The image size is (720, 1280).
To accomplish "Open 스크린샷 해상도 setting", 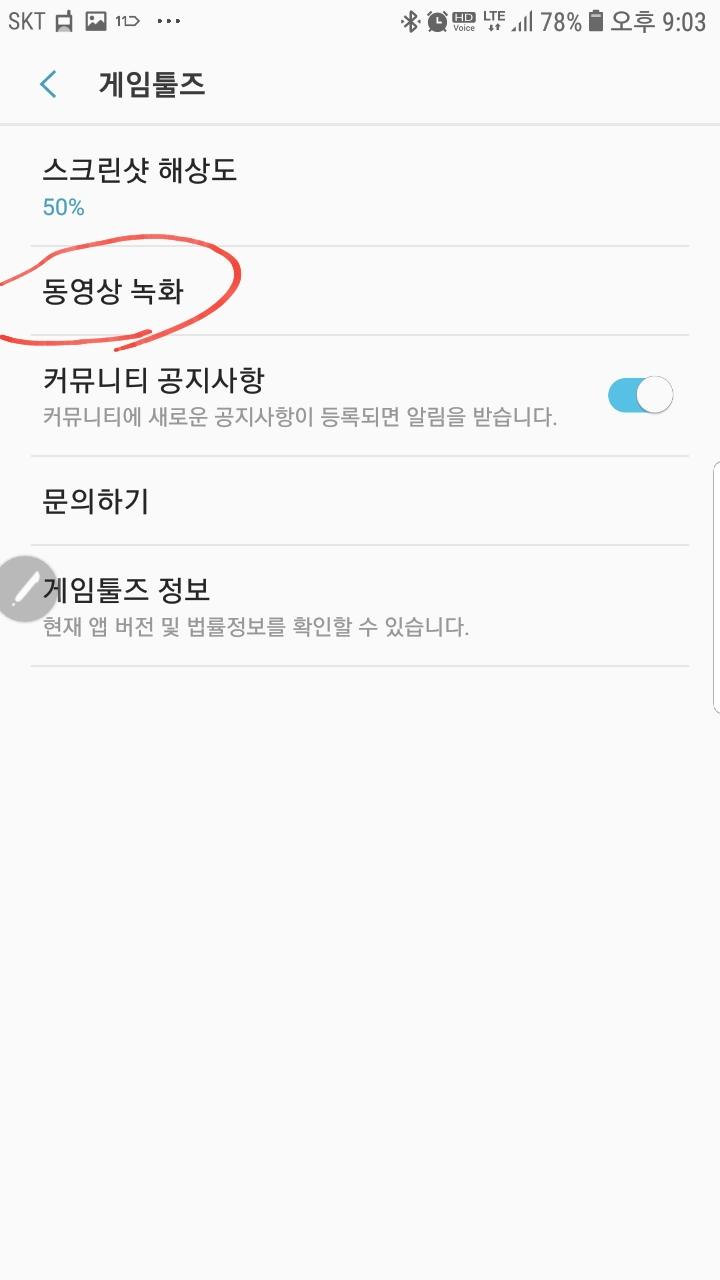I will tap(360, 186).
